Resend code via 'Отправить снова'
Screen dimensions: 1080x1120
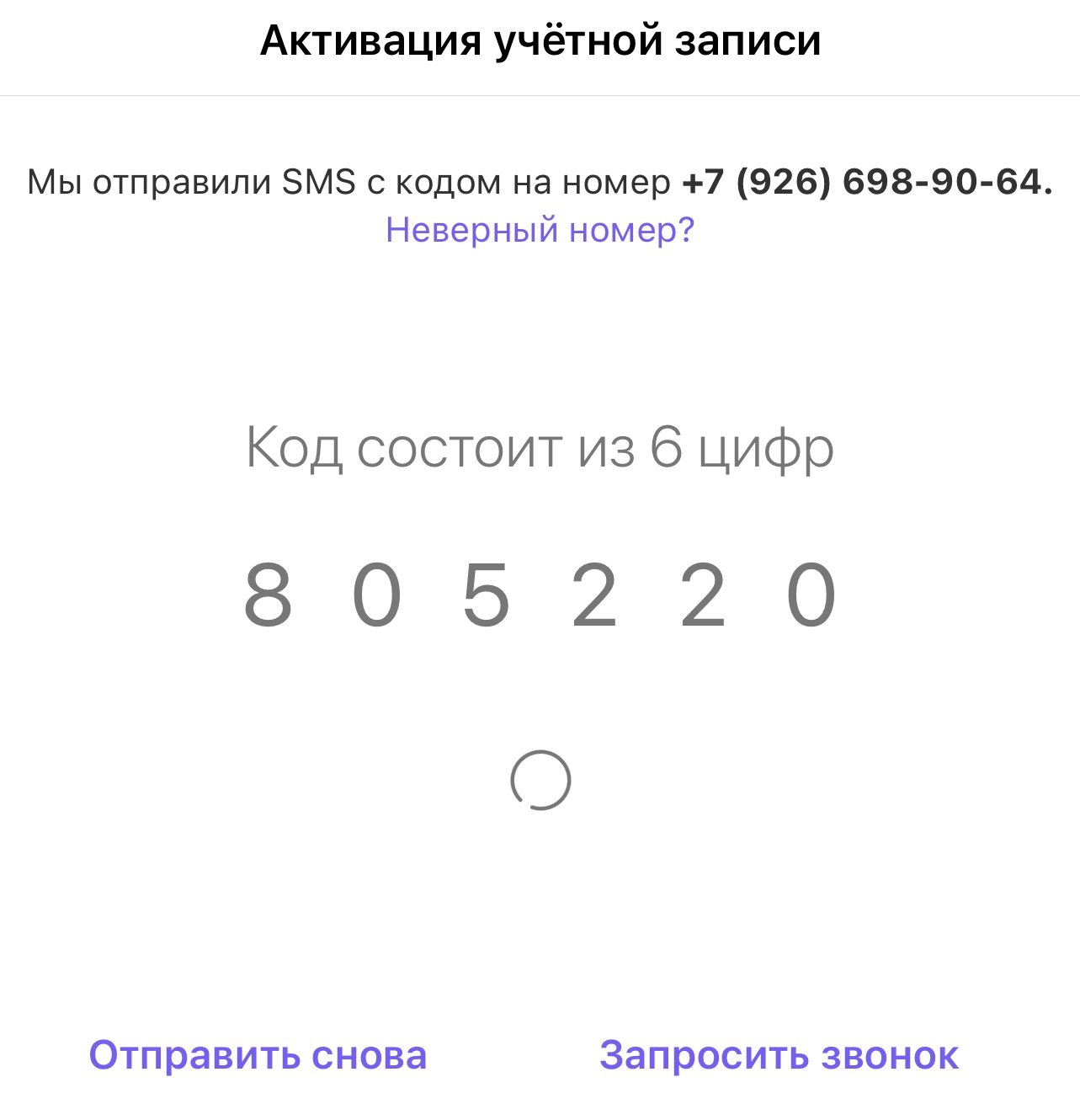point(258,1055)
